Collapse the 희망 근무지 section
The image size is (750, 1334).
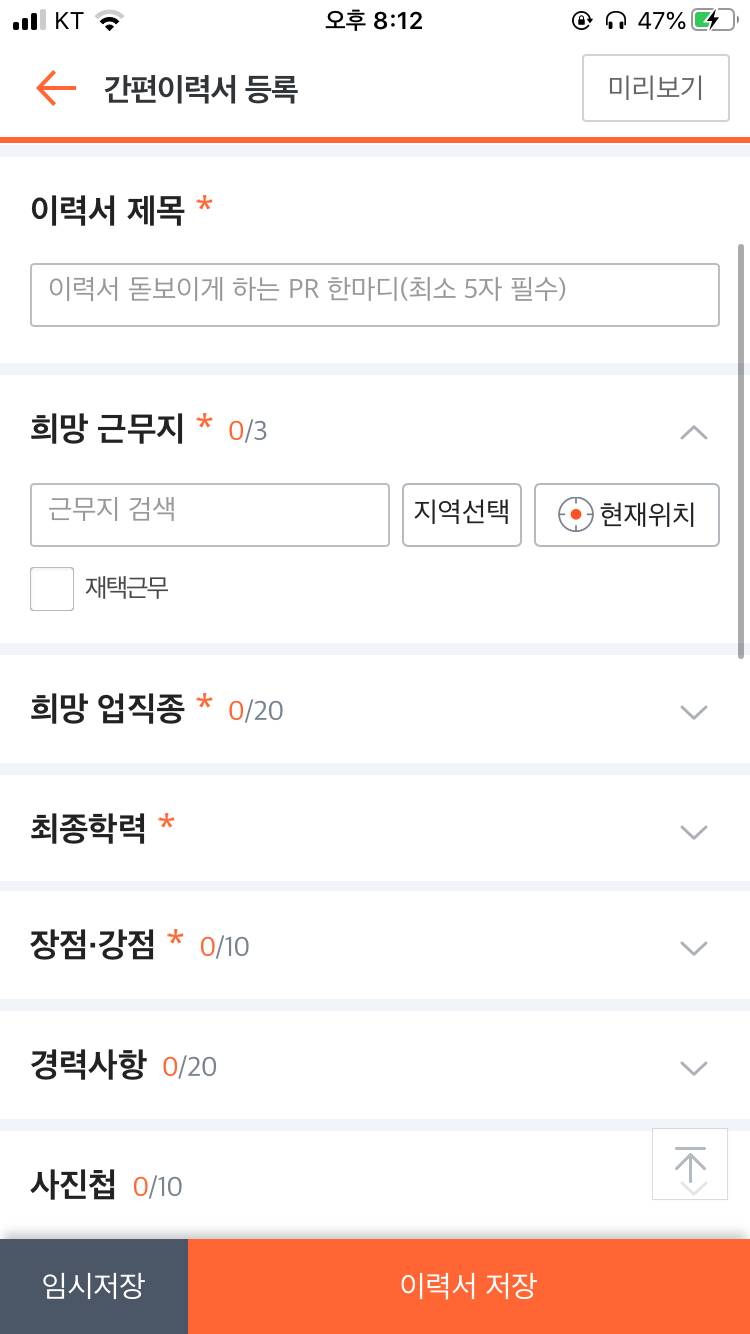click(694, 432)
